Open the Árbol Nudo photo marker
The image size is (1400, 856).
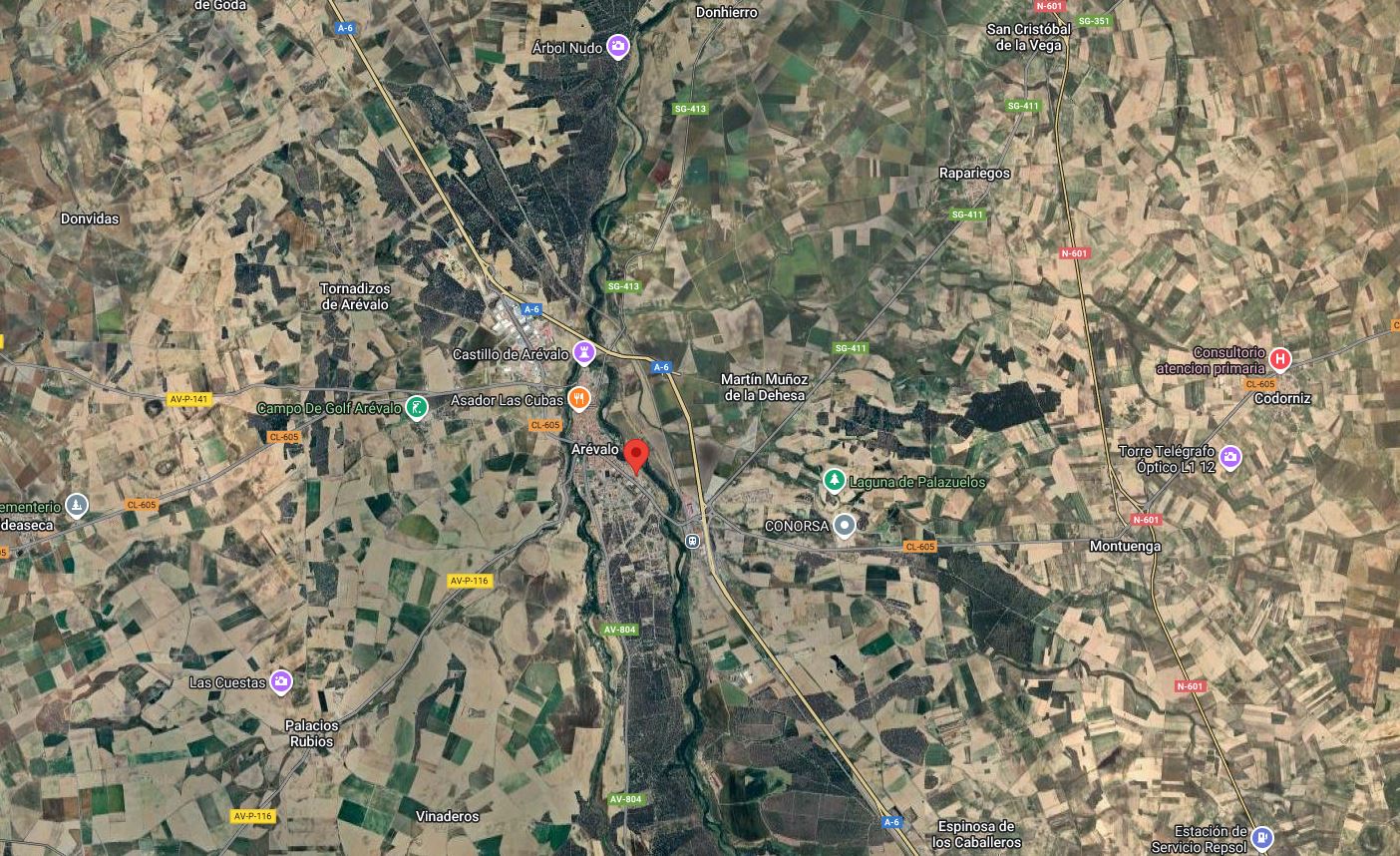[x=619, y=46]
